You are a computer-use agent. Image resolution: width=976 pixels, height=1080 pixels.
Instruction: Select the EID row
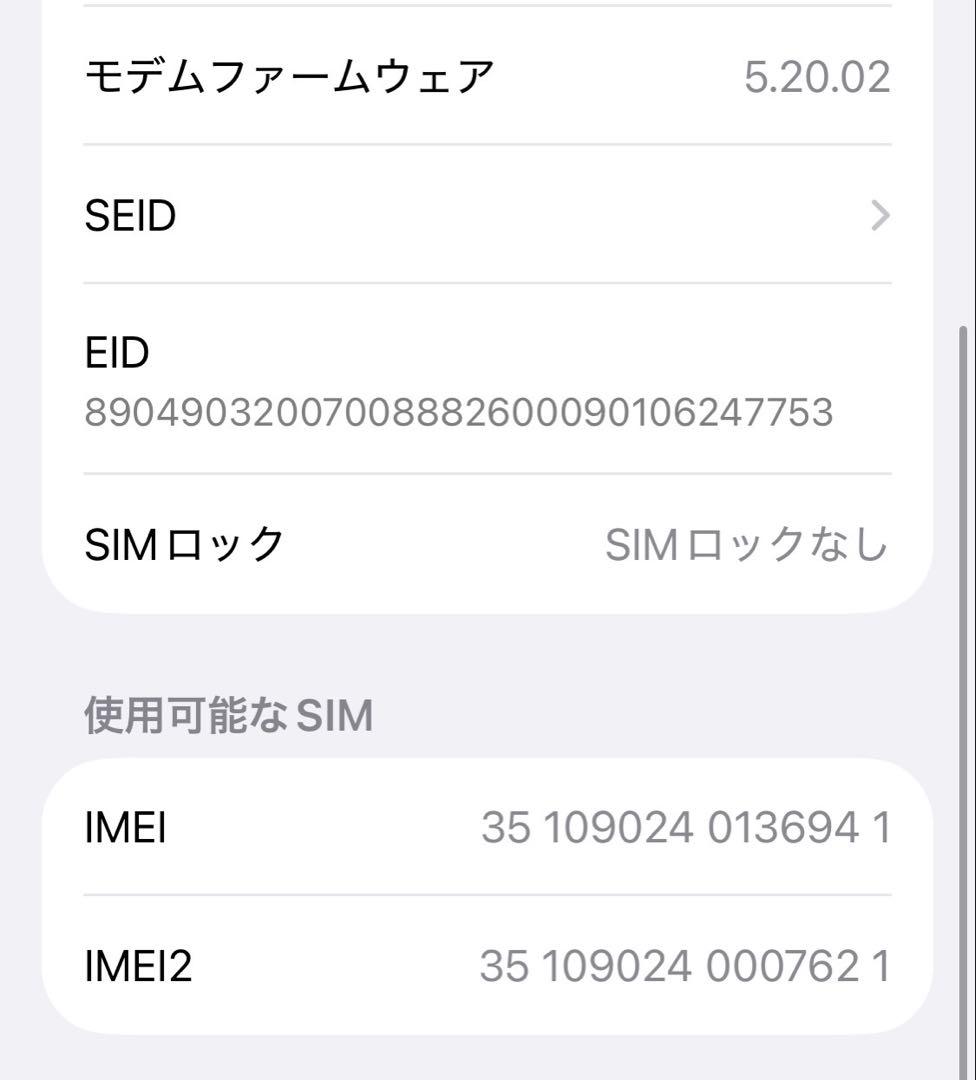(x=480, y=380)
